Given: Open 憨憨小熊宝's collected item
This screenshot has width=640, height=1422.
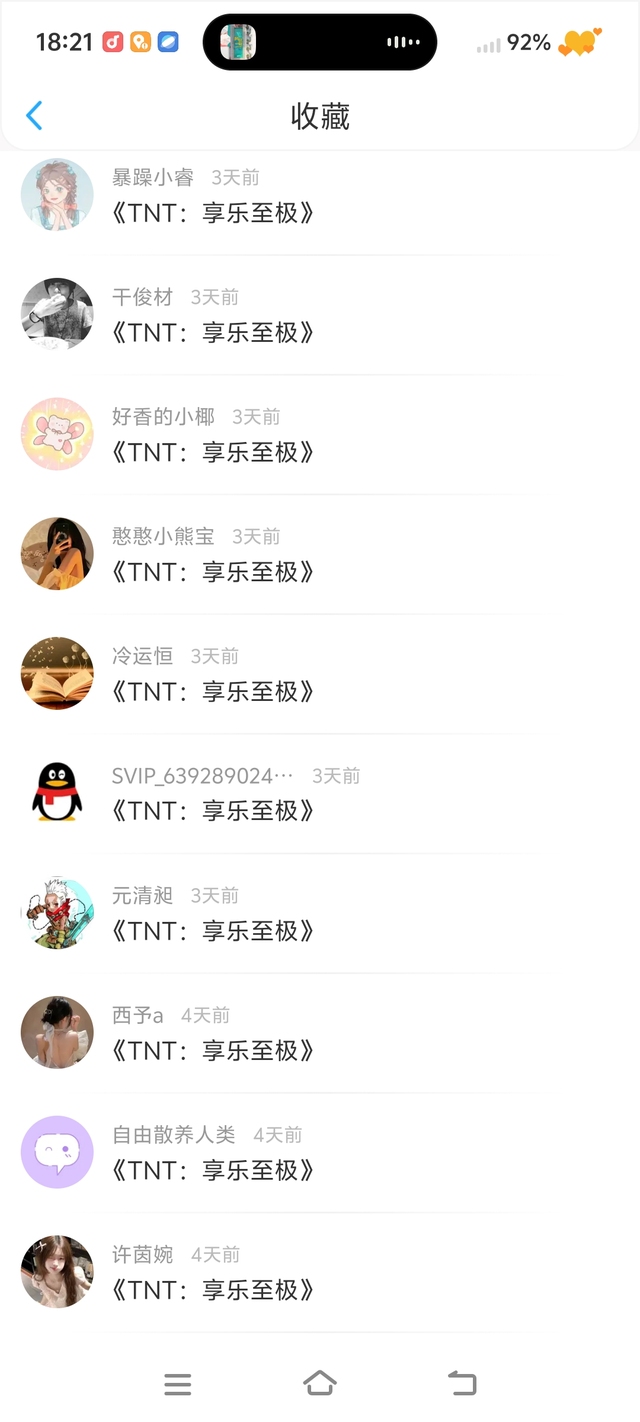Looking at the screenshot, I should click(x=320, y=554).
